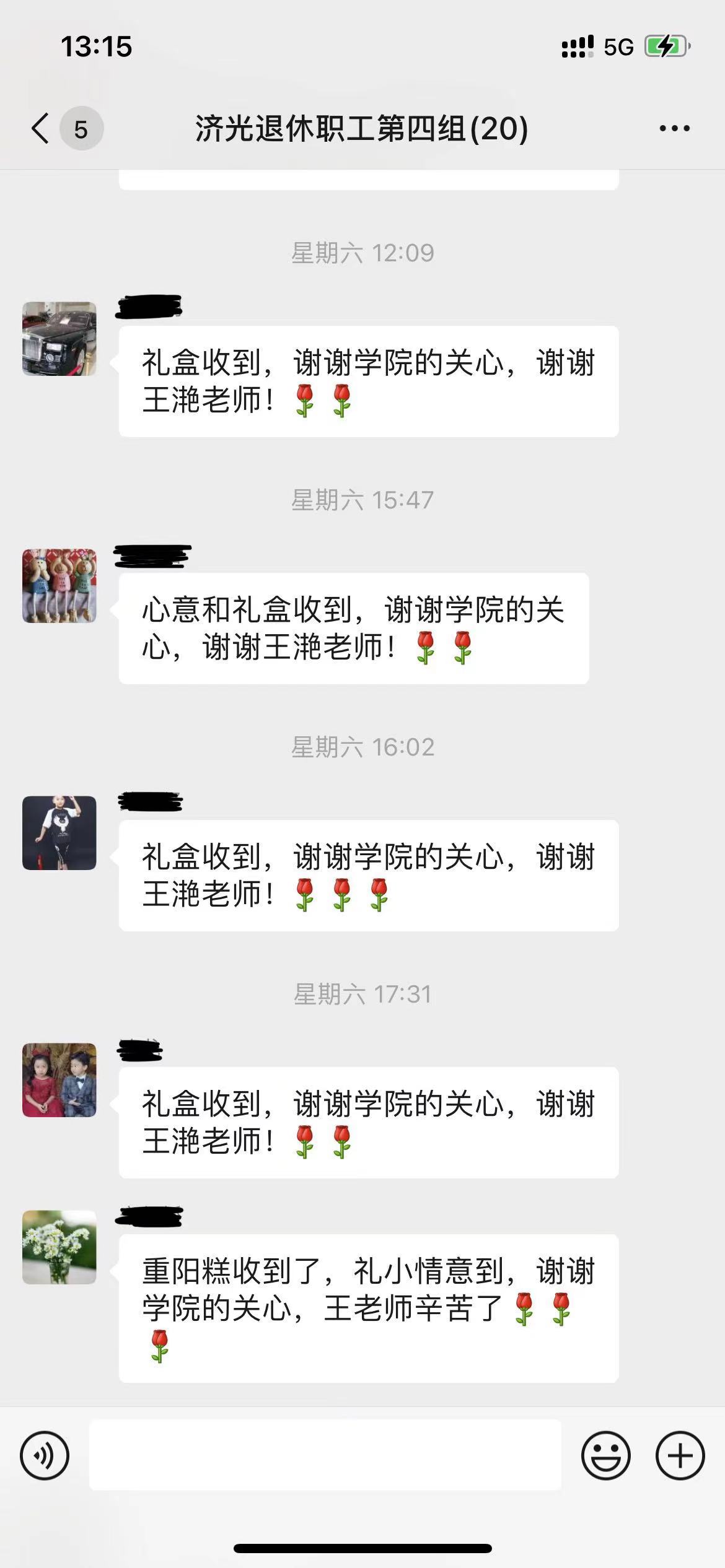Open the emoji sticker panel
The image size is (725, 1568).
coord(605,1455)
